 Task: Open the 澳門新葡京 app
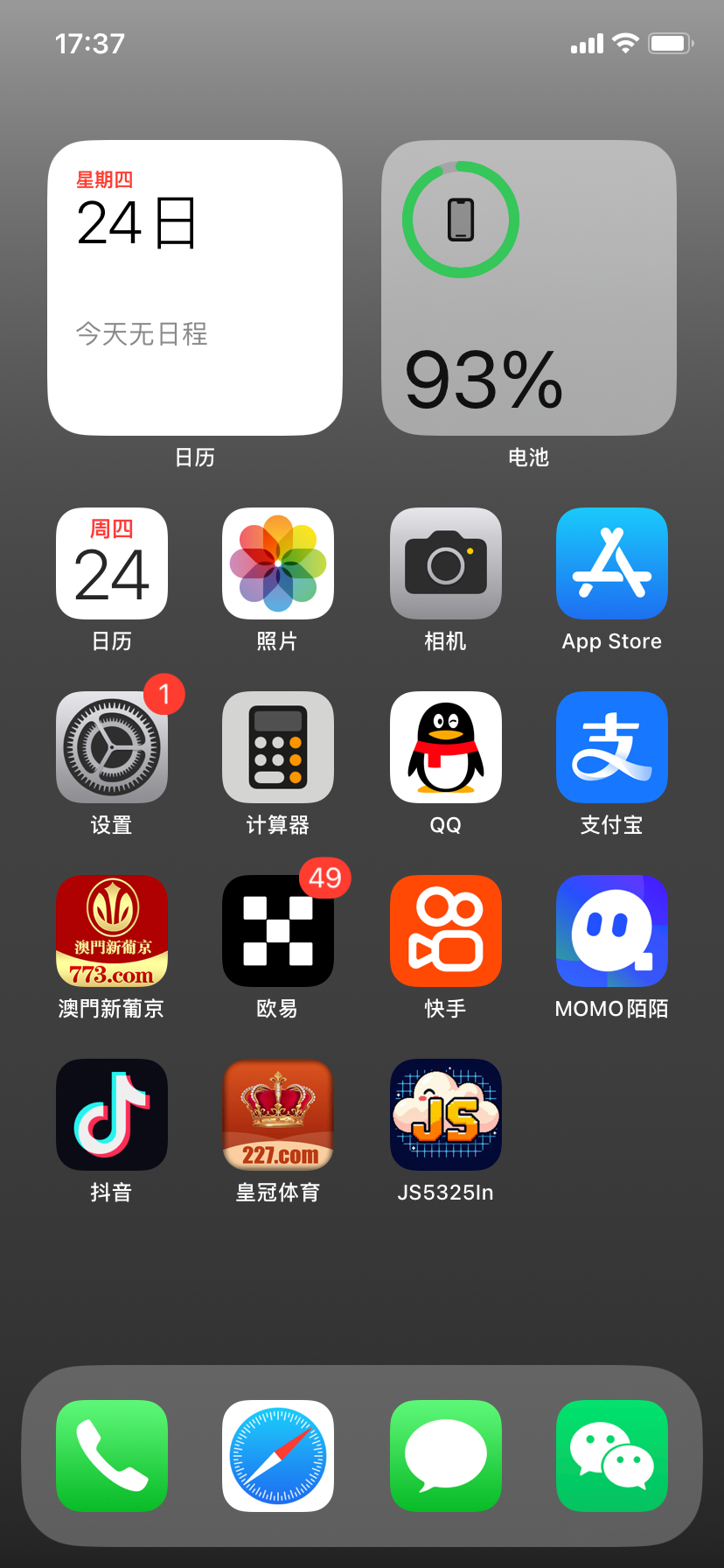click(x=112, y=931)
